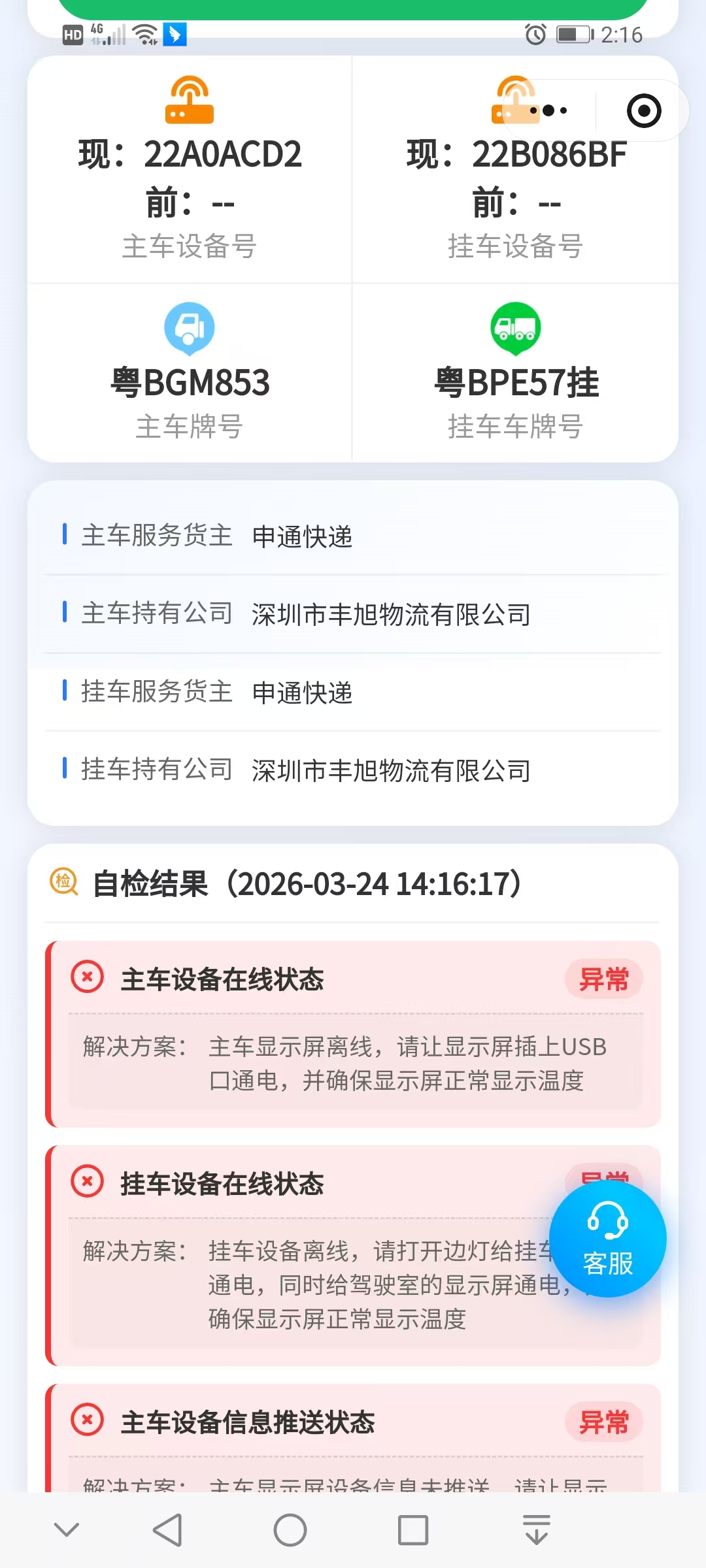Image resolution: width=706 pixels, height=1568 pixels.
Task: Open recent apps with the square button
Action: [413, 1530]
